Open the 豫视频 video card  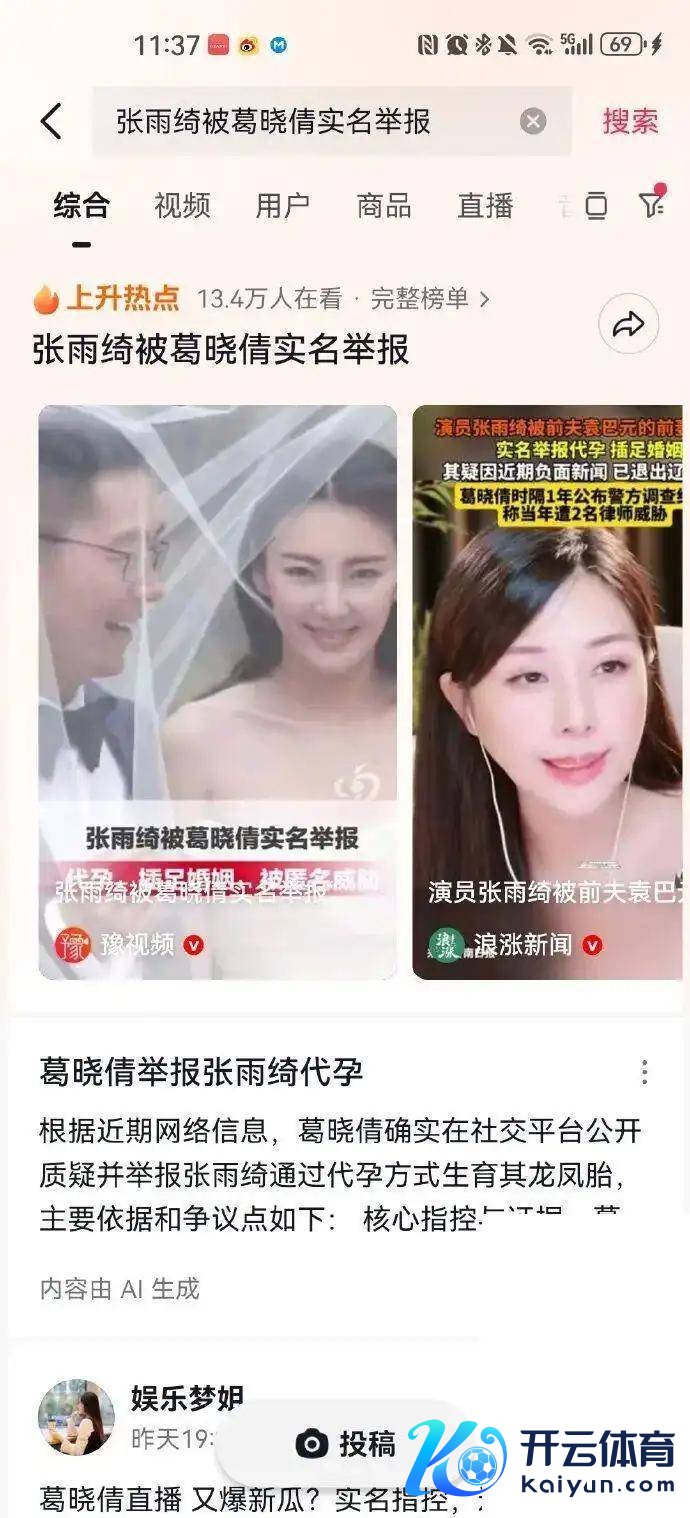point(218,690)
